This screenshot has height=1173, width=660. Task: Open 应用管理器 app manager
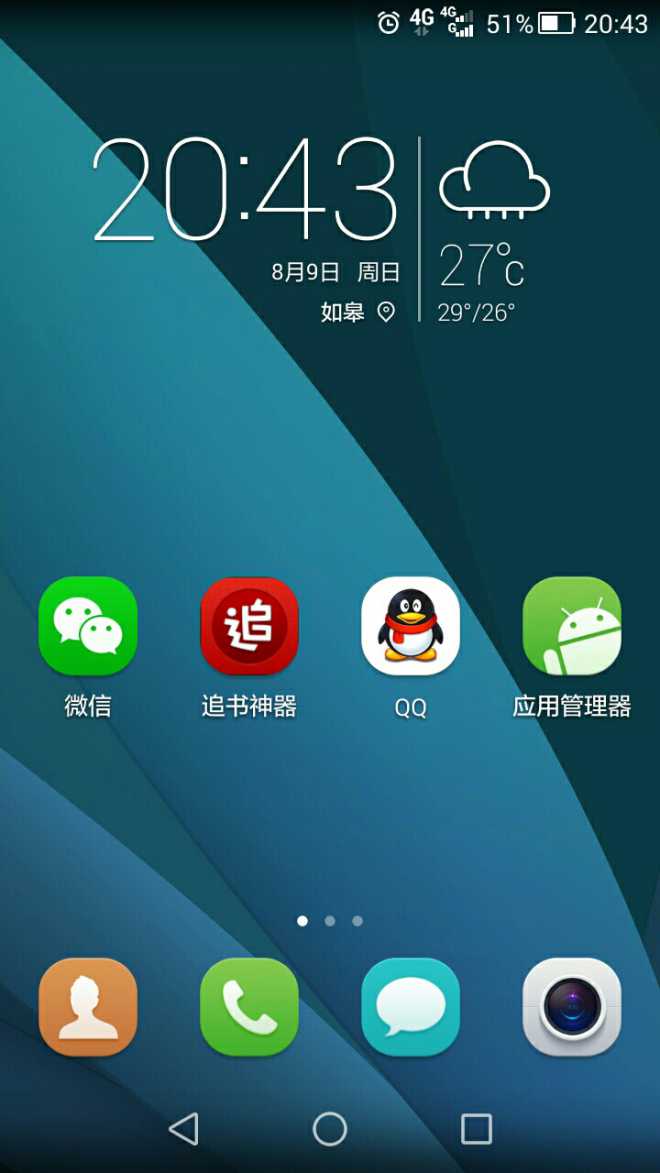coord(572,625)
